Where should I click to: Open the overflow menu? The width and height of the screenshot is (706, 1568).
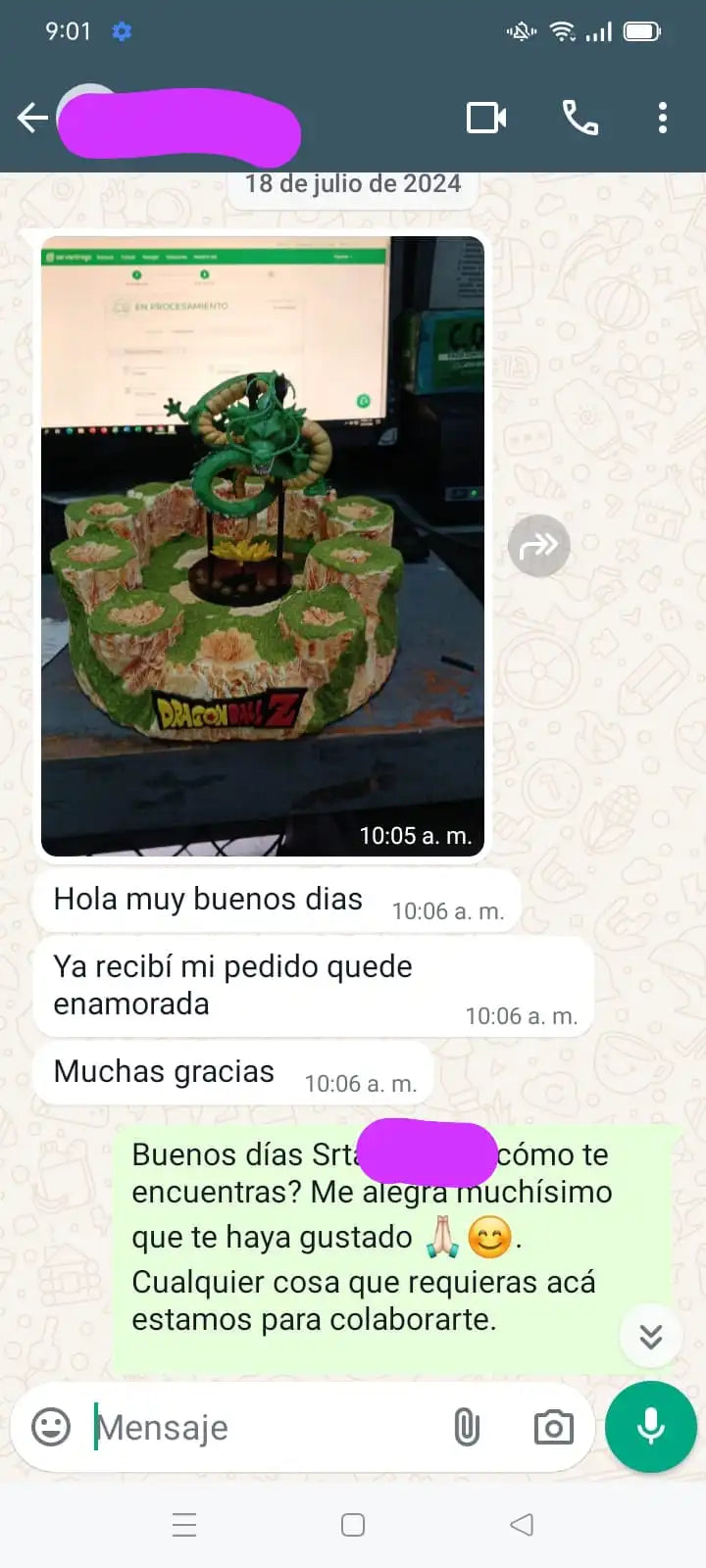click(x=663, y=119)
